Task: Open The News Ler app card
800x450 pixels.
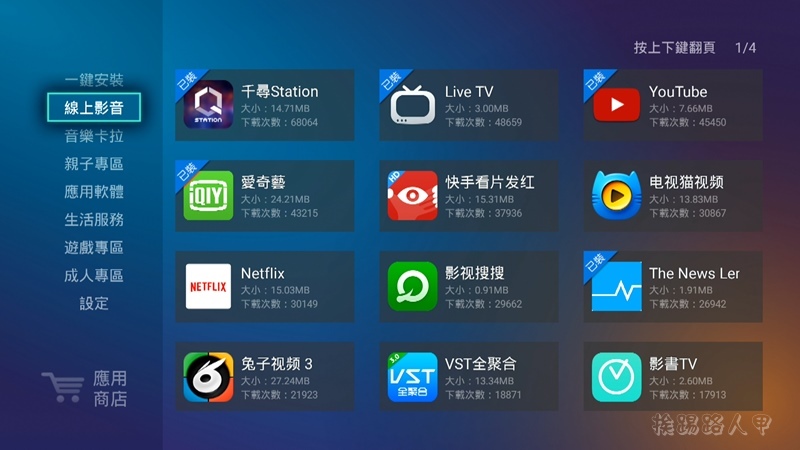Action: pos(672,287)
